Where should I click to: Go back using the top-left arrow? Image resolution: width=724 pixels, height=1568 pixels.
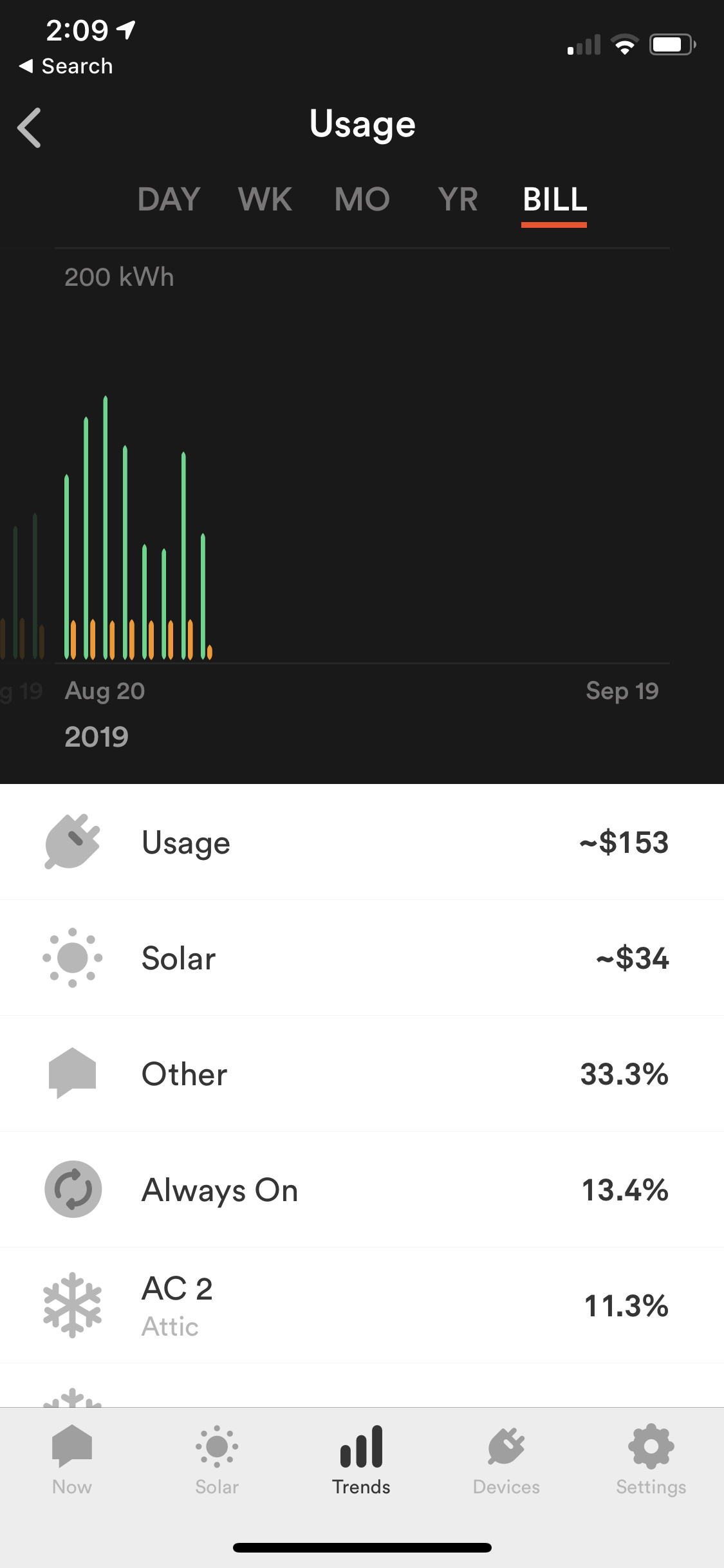tap(30, 127)
